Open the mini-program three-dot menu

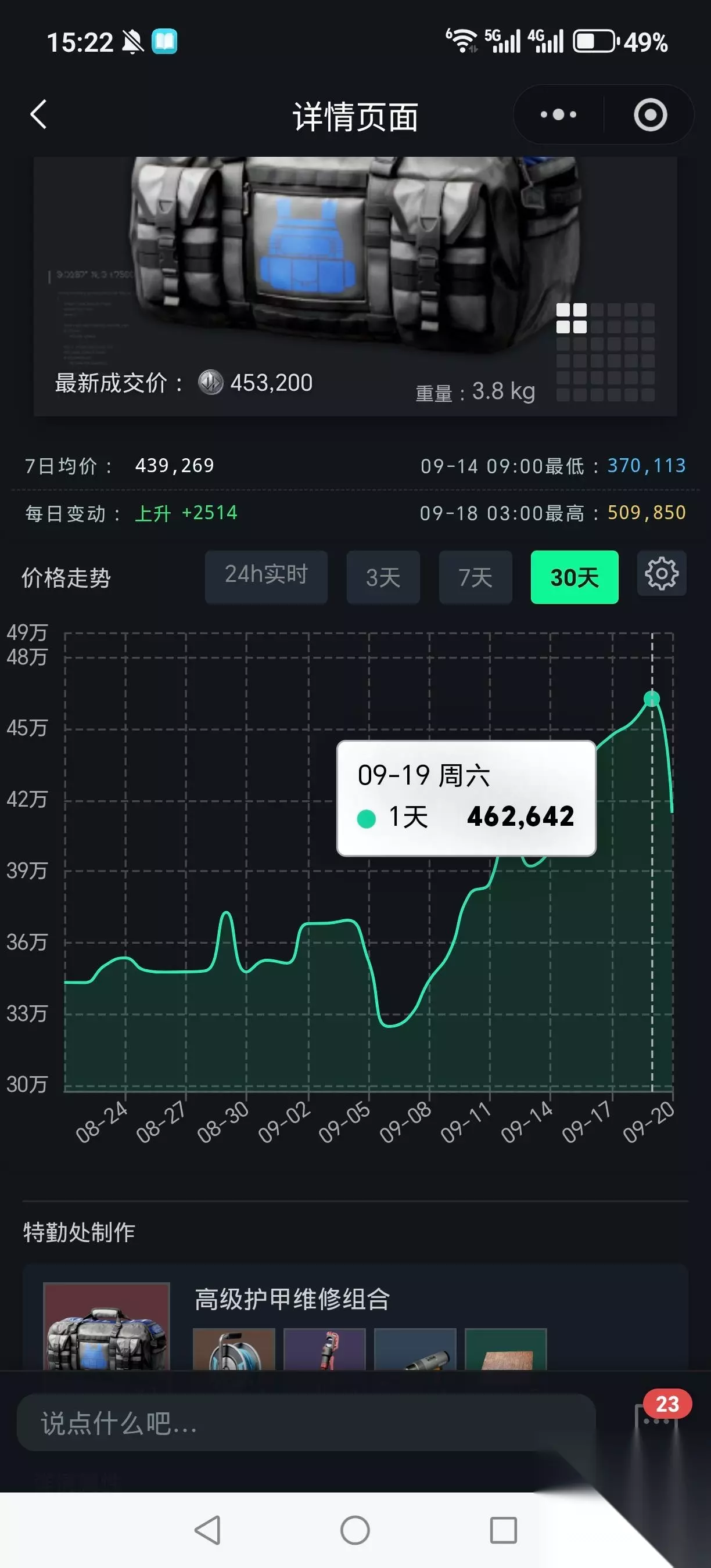(558, 114)
